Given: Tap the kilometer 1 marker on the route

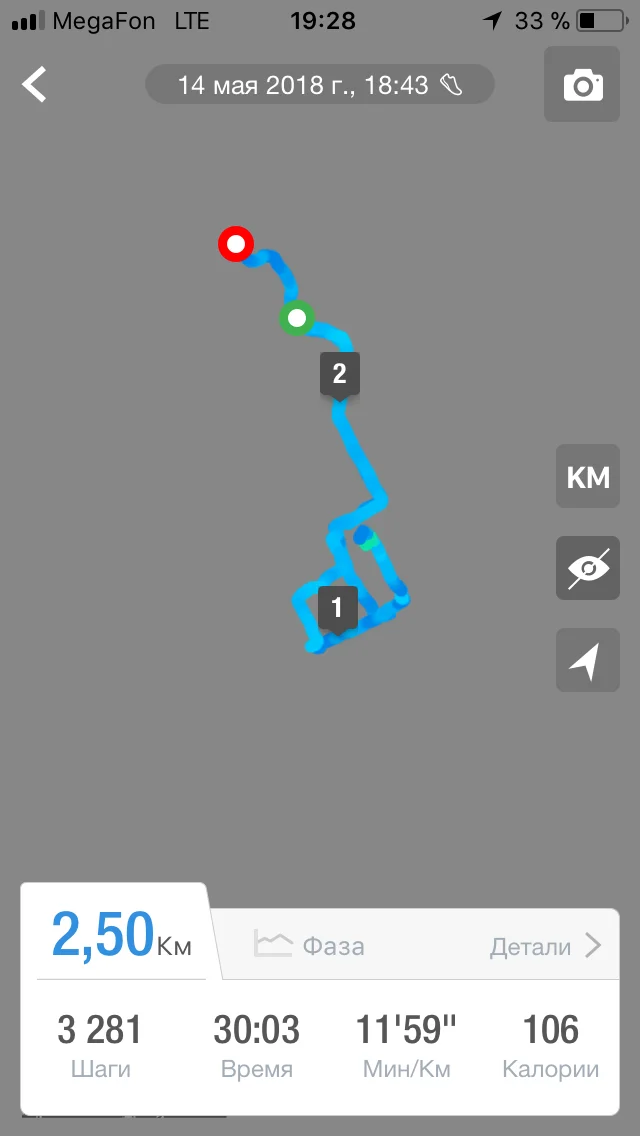Looking at the screenshot, I should pos(337,609).
